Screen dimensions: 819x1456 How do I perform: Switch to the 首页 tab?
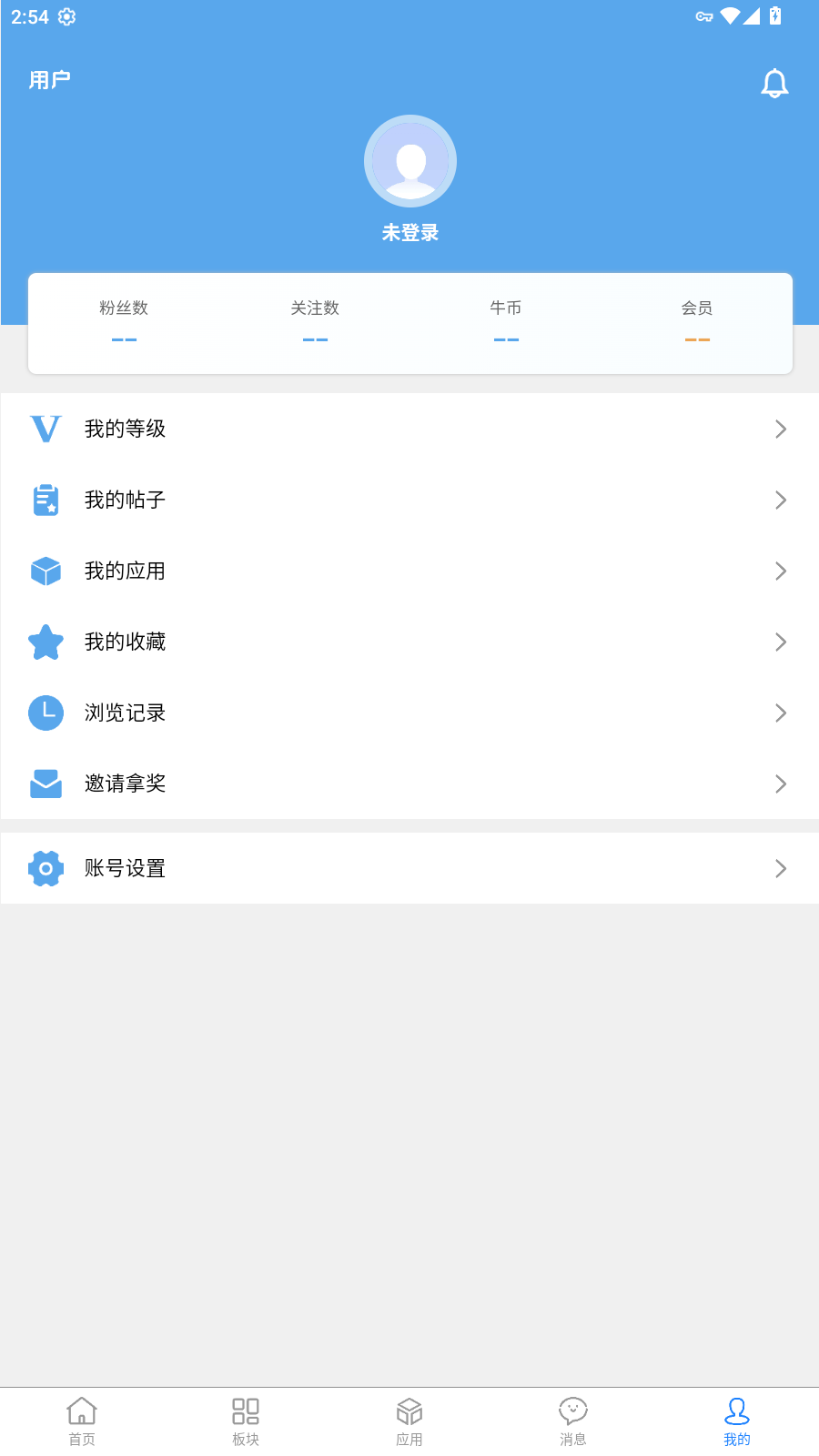[x=81, y=1420]
